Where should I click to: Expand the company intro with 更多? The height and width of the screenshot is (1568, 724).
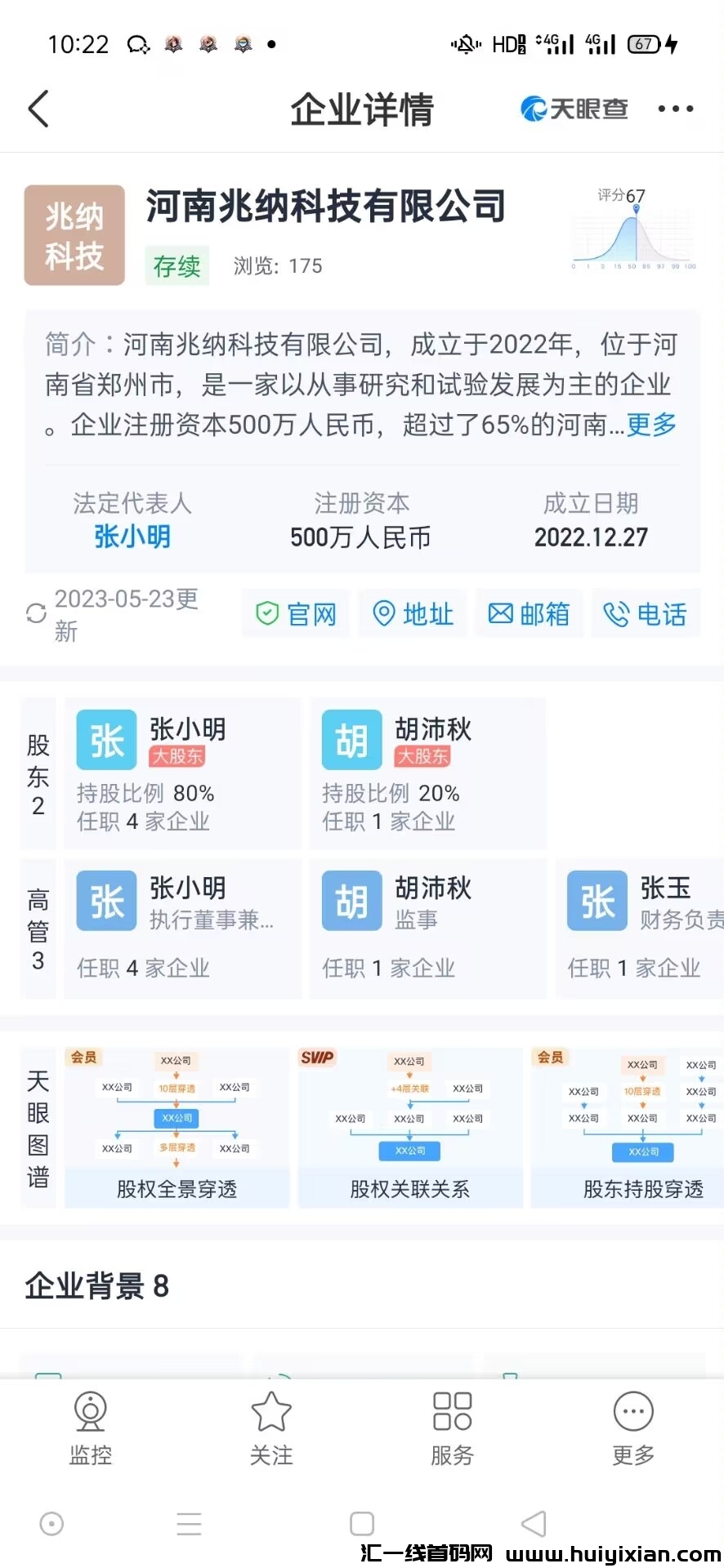(651, 425)
